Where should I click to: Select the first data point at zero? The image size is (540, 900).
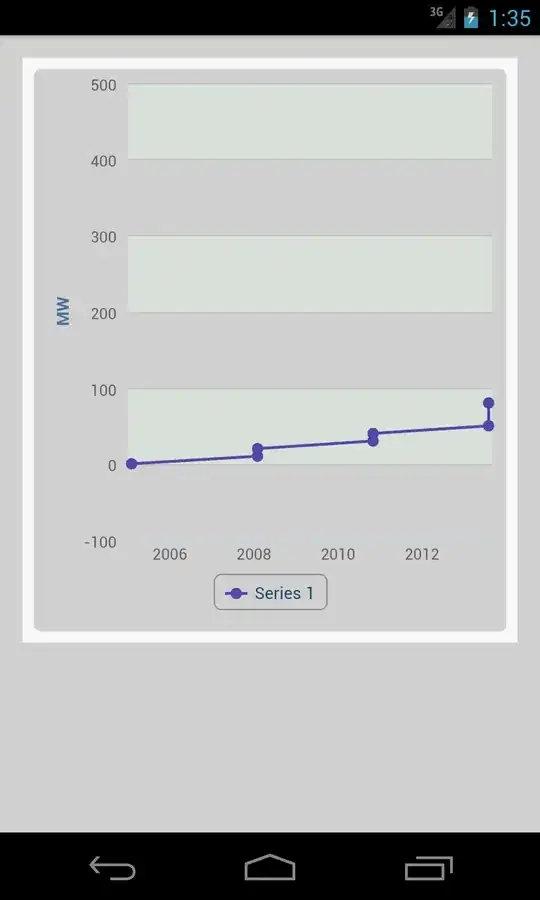click(x=131, y=464)
